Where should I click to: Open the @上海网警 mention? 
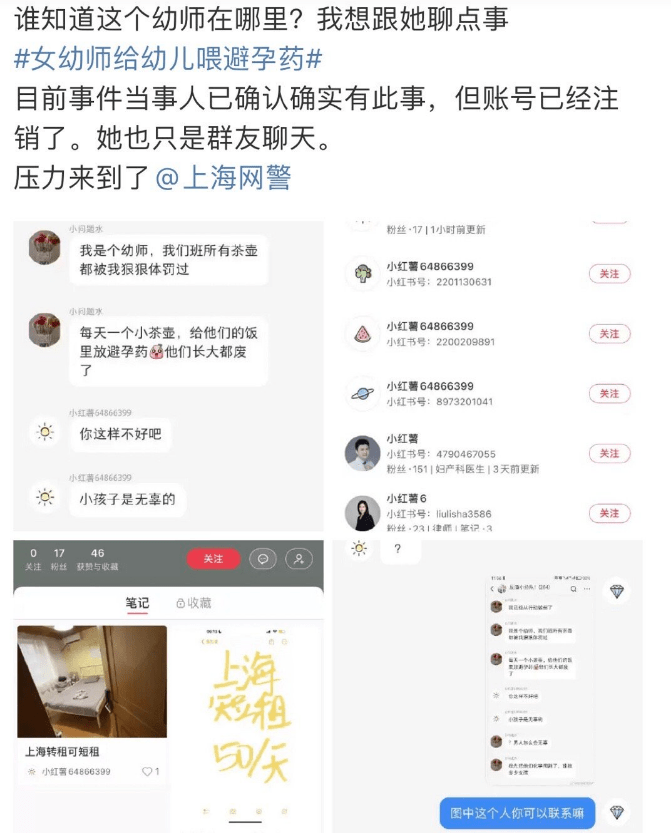[x=224, y=178]
